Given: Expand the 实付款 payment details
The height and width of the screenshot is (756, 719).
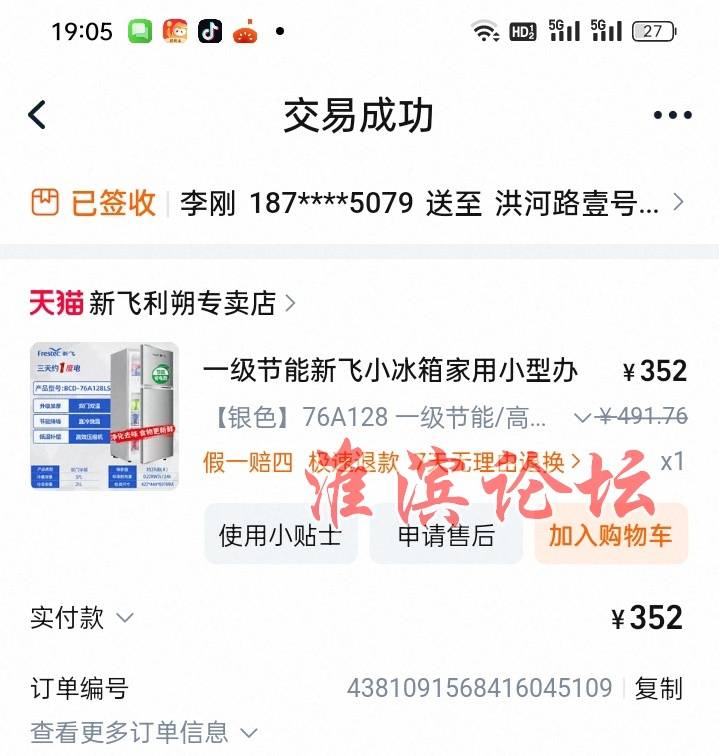Looking at the screenshot, I should (82, 618).
